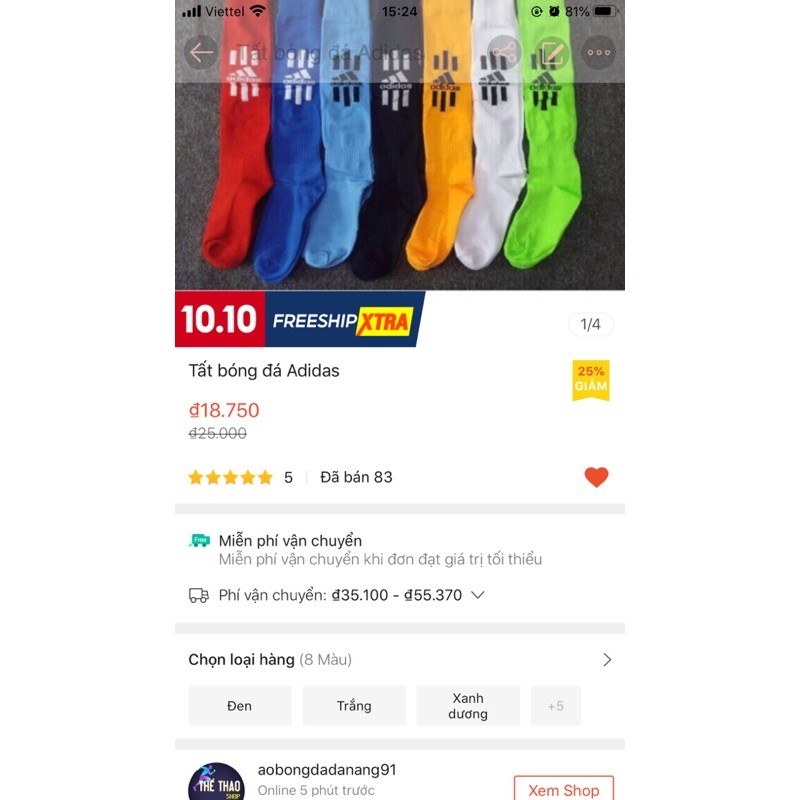The image size is (800, 800).
Task: Show the +5 more colors
Action: [x=555, y=706]
